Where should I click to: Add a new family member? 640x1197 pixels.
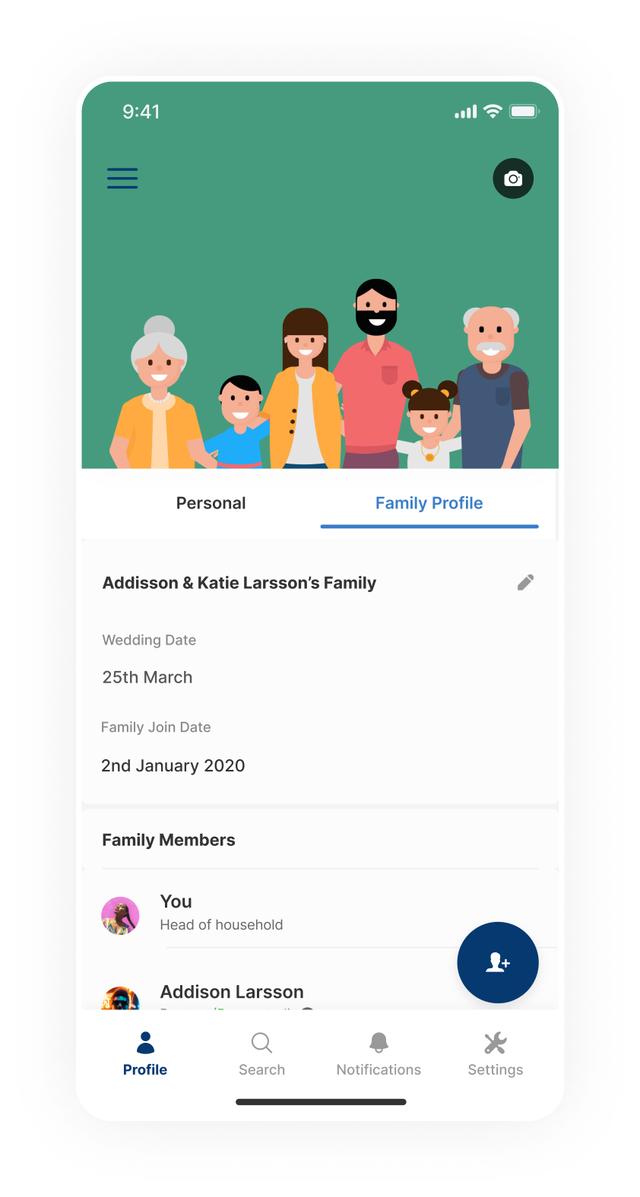pos(498,962)
